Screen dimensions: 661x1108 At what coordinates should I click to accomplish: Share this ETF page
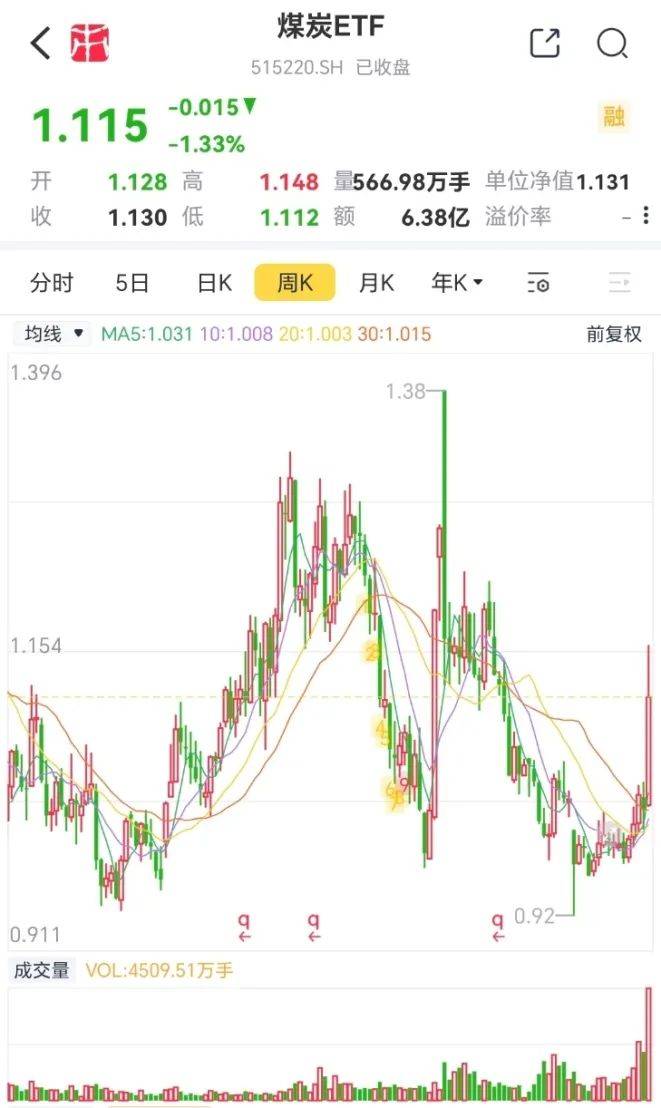pos(545,43)
